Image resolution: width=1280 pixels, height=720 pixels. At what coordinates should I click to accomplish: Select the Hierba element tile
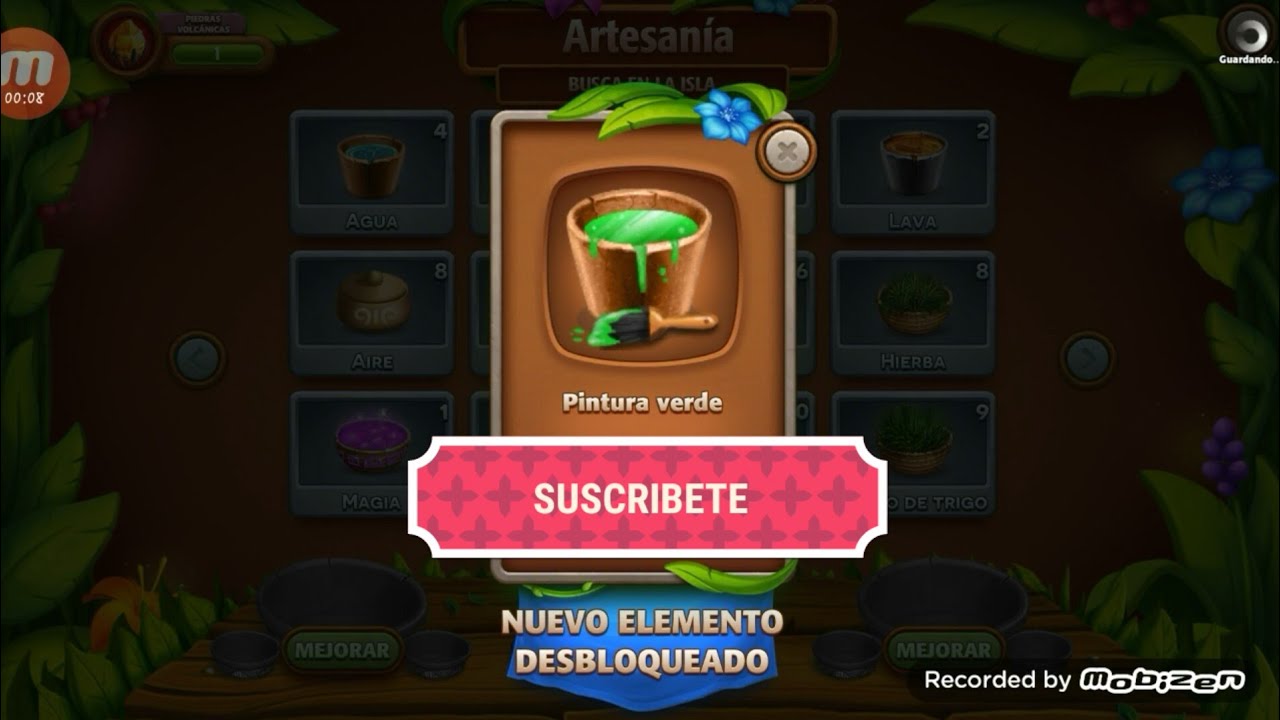tap(913, 312)
